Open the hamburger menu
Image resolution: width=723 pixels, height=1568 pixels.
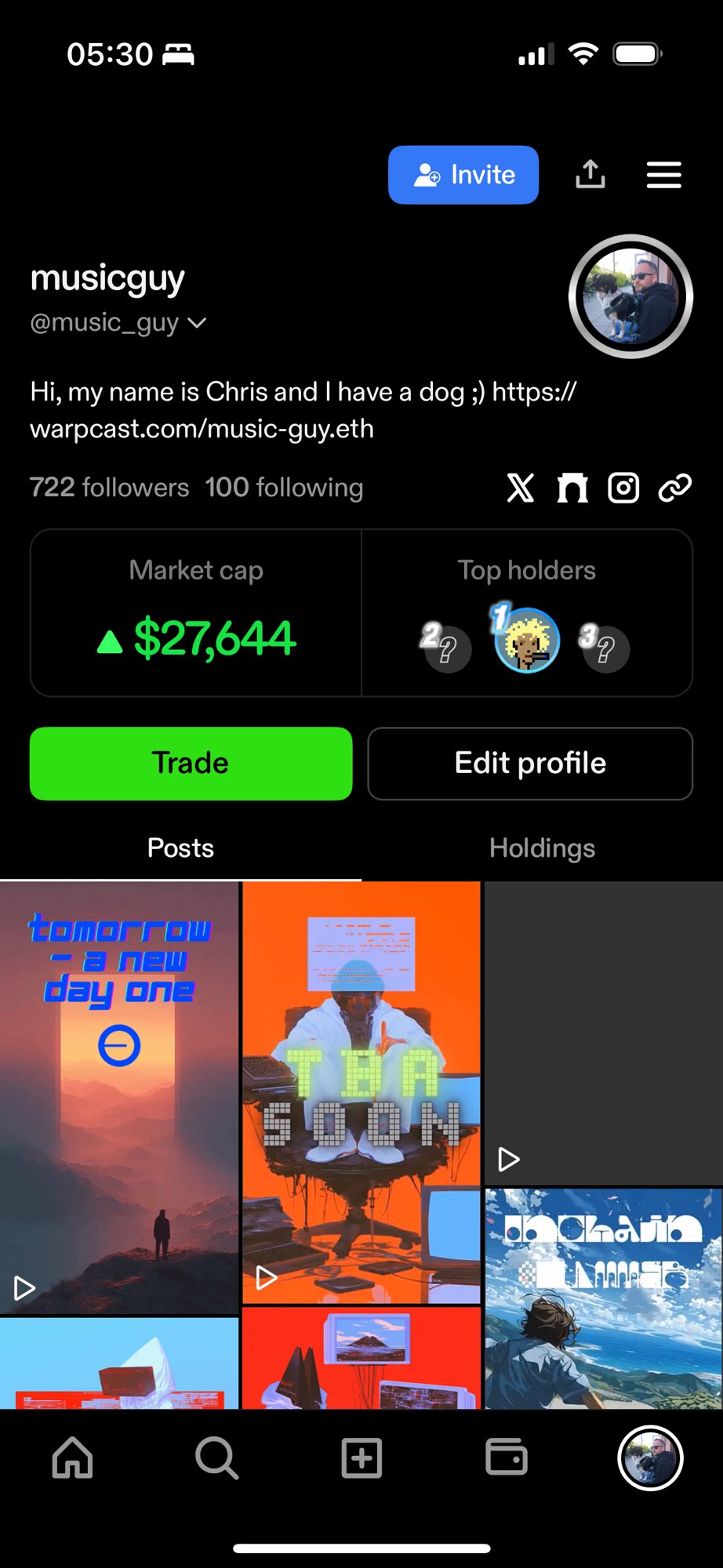click(663, 175)
